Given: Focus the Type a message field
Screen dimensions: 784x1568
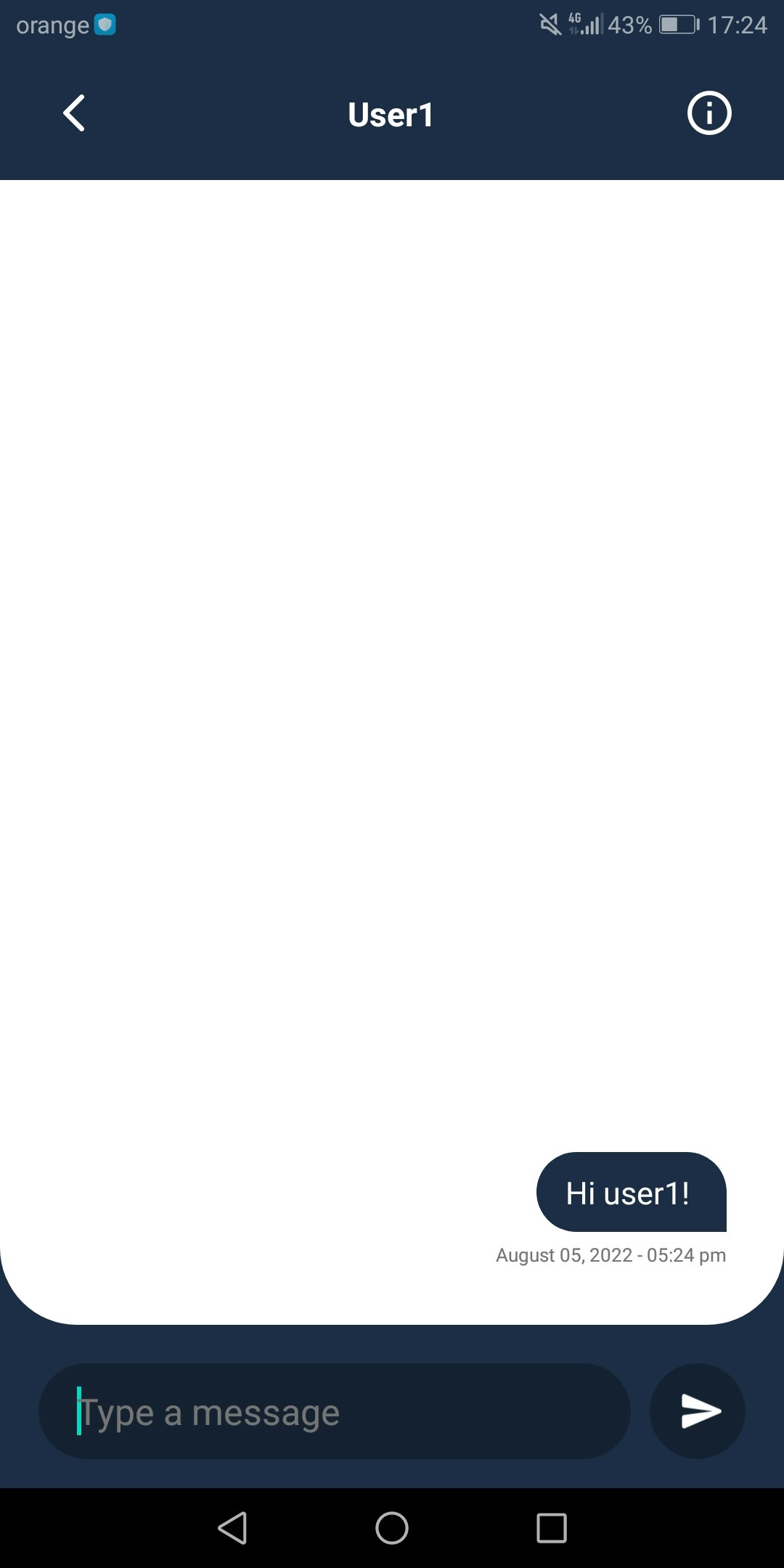Looking at the screenshot, I should click(334, 1412).
